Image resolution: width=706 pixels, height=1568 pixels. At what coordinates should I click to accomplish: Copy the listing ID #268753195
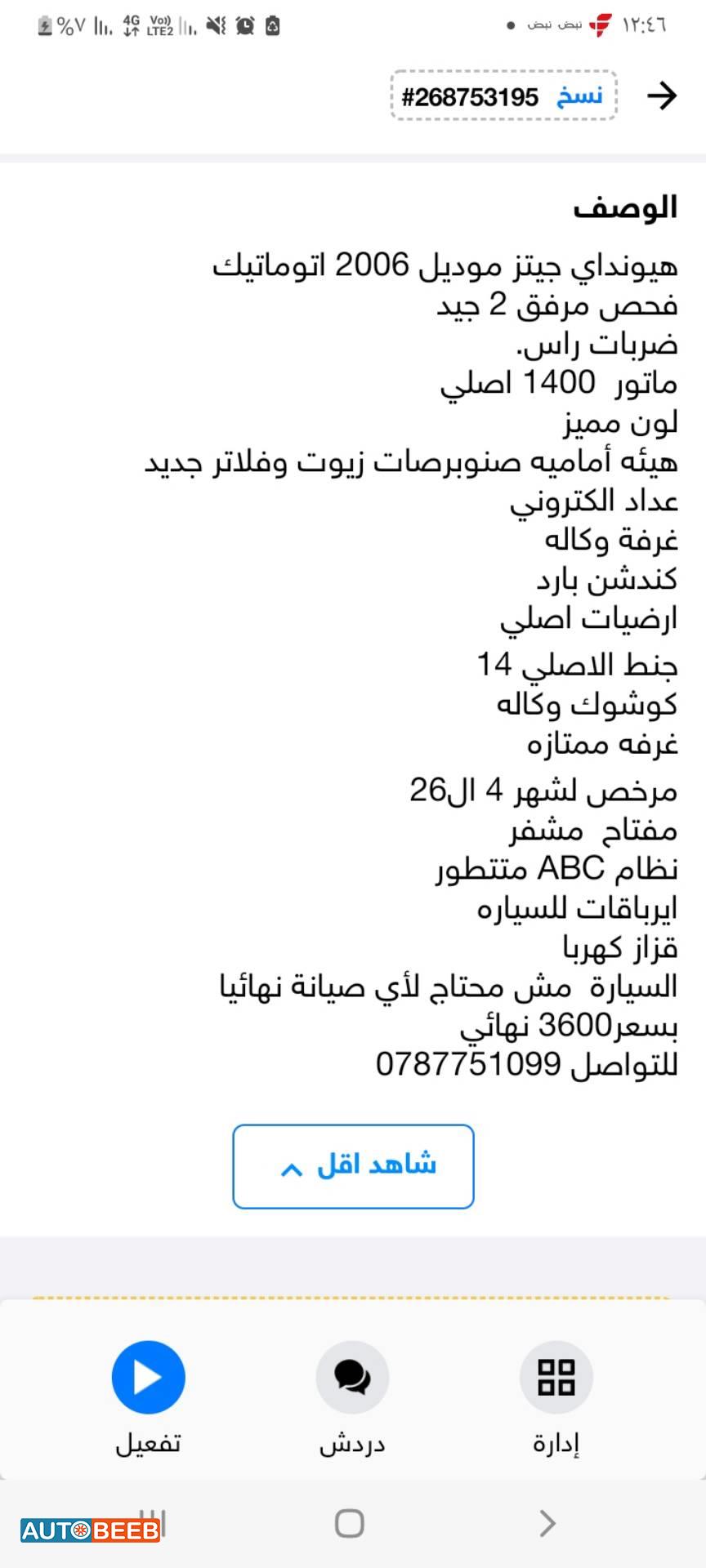coord(579,96)
